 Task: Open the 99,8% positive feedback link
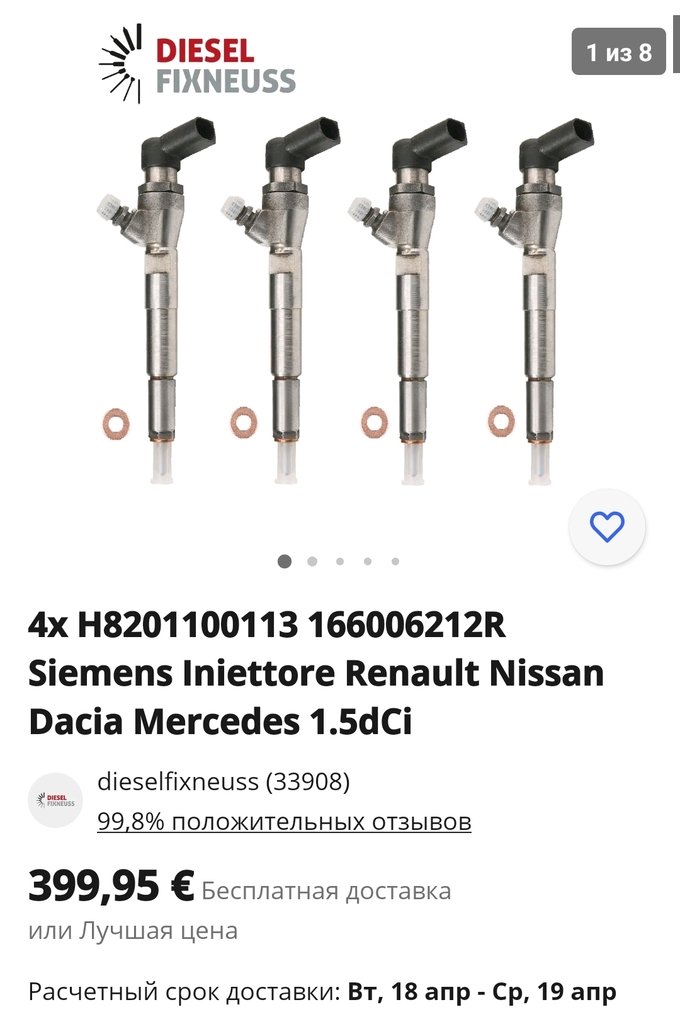284,822
